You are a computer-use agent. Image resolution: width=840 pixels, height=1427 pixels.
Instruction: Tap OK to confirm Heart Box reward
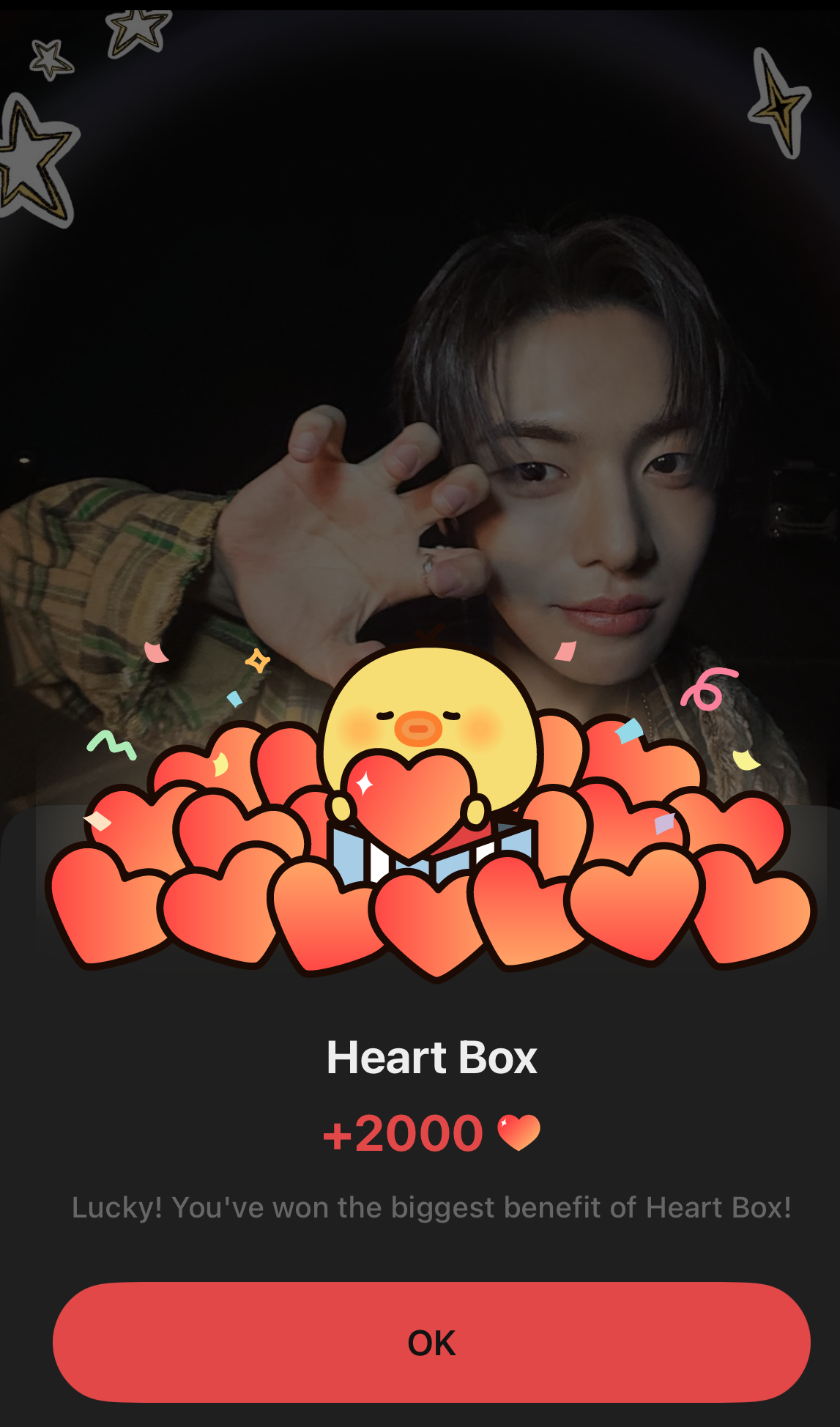coord(431,1342)
